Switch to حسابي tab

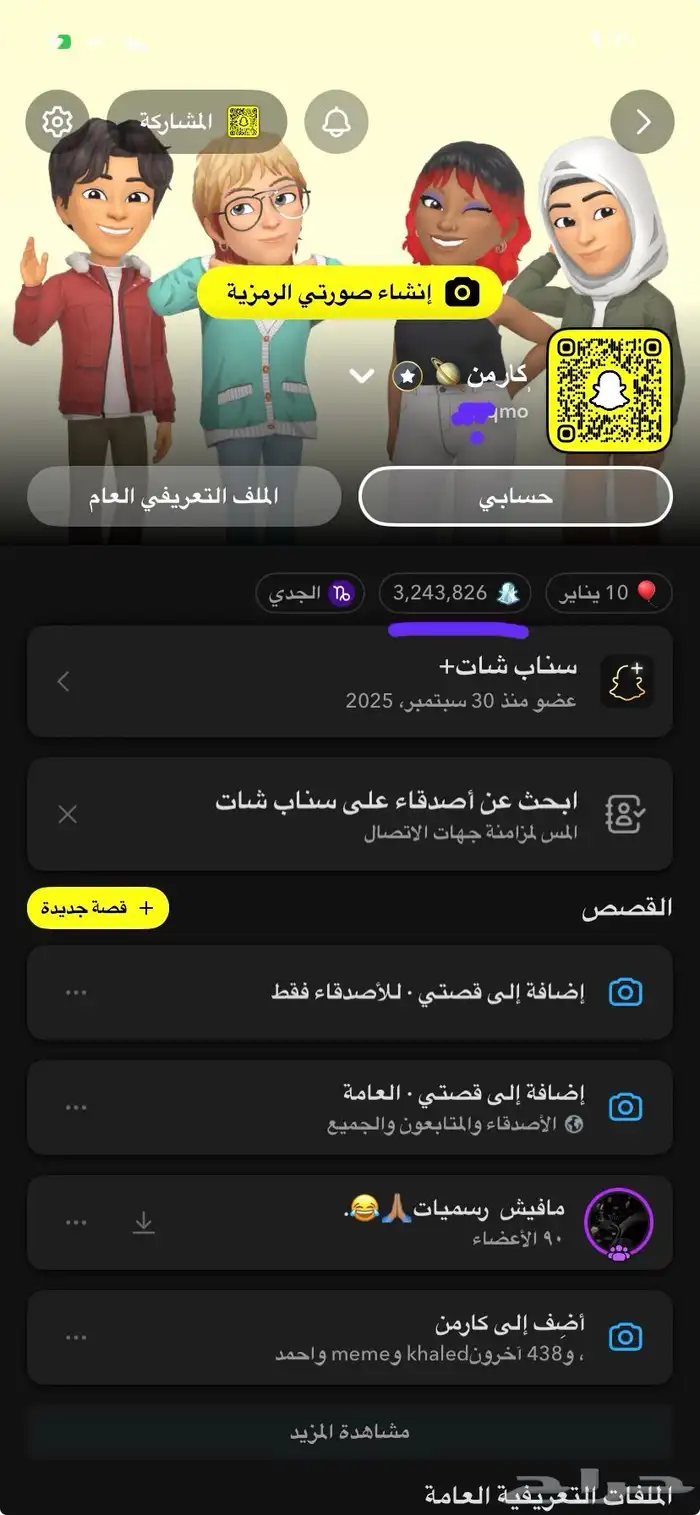[x=515, y=495]
